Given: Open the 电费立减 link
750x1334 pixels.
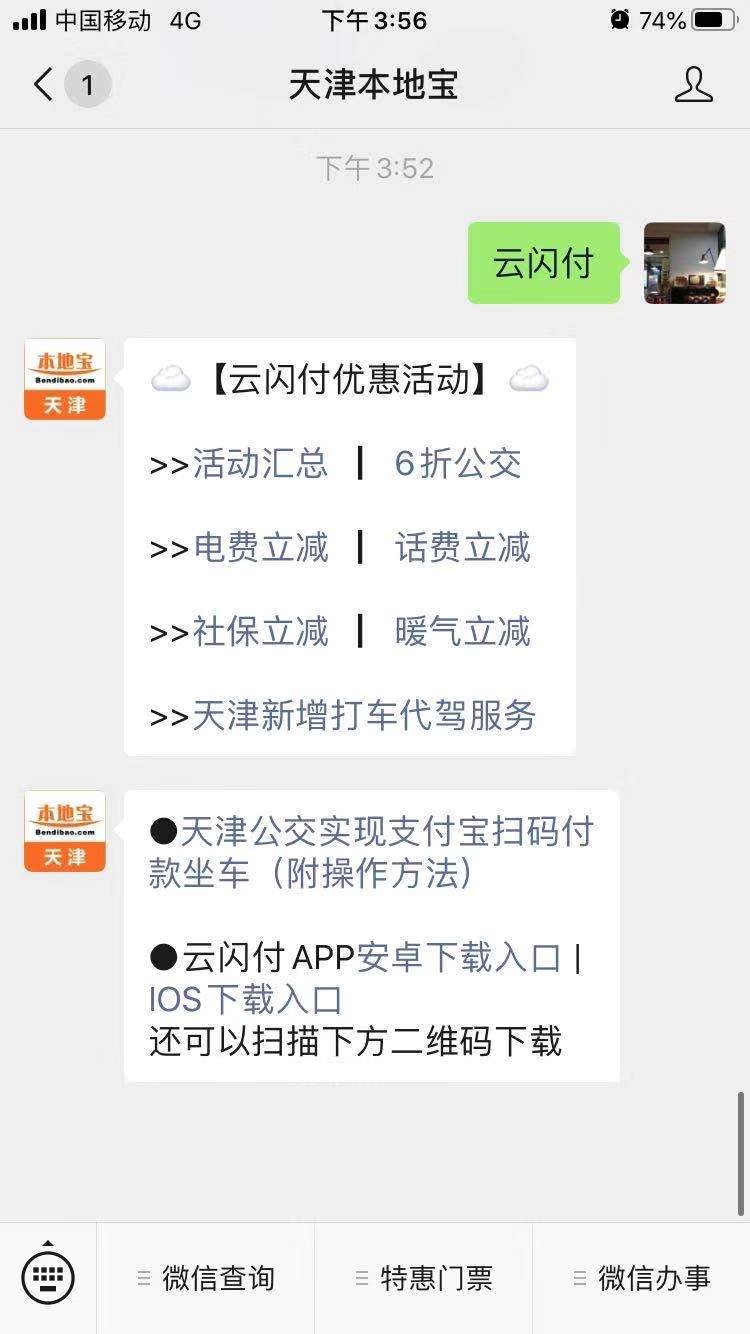Looking at the screenshot, I should point(260,548).
